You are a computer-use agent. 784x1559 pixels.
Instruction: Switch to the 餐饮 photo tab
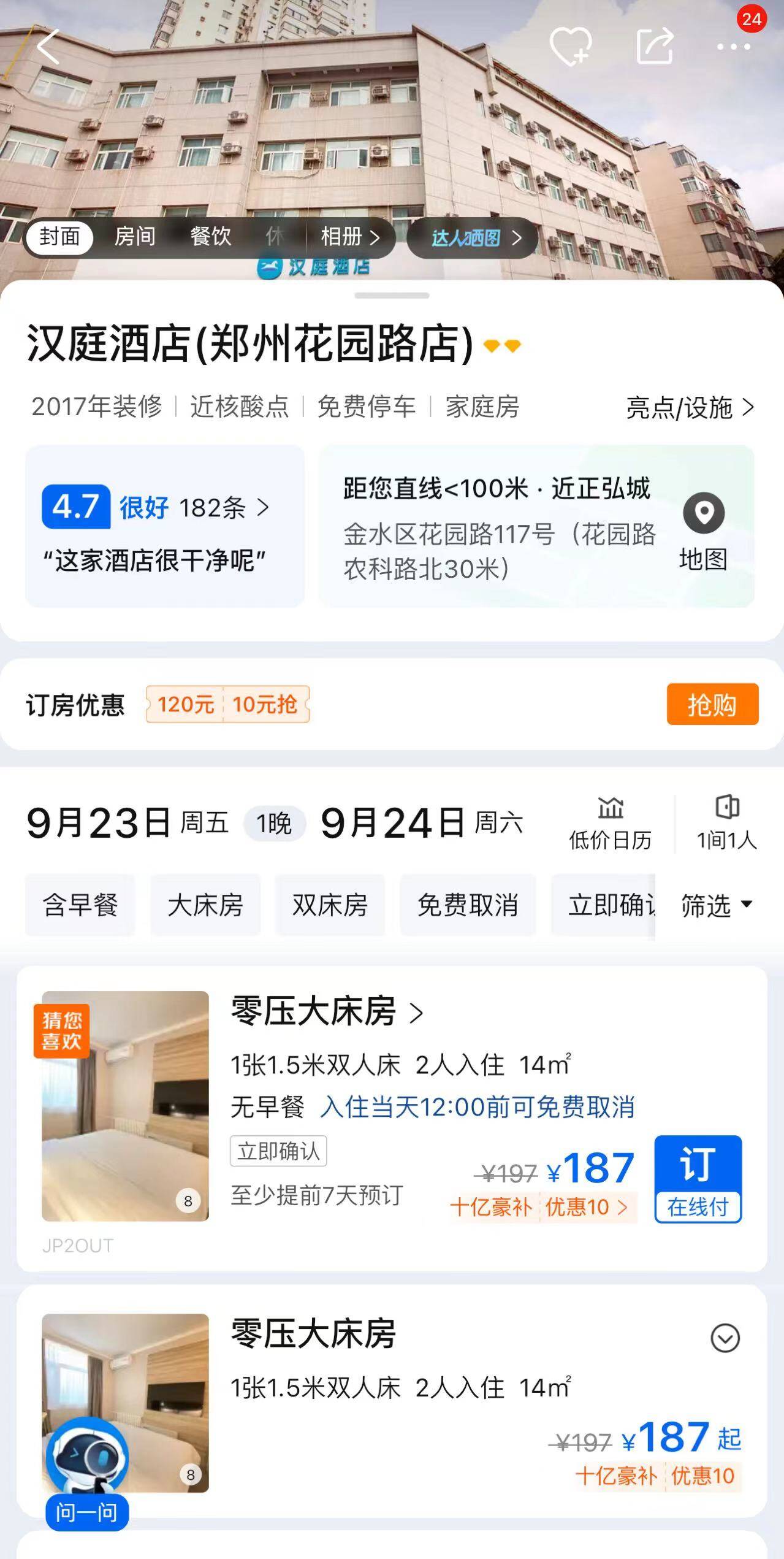point(210,237)
